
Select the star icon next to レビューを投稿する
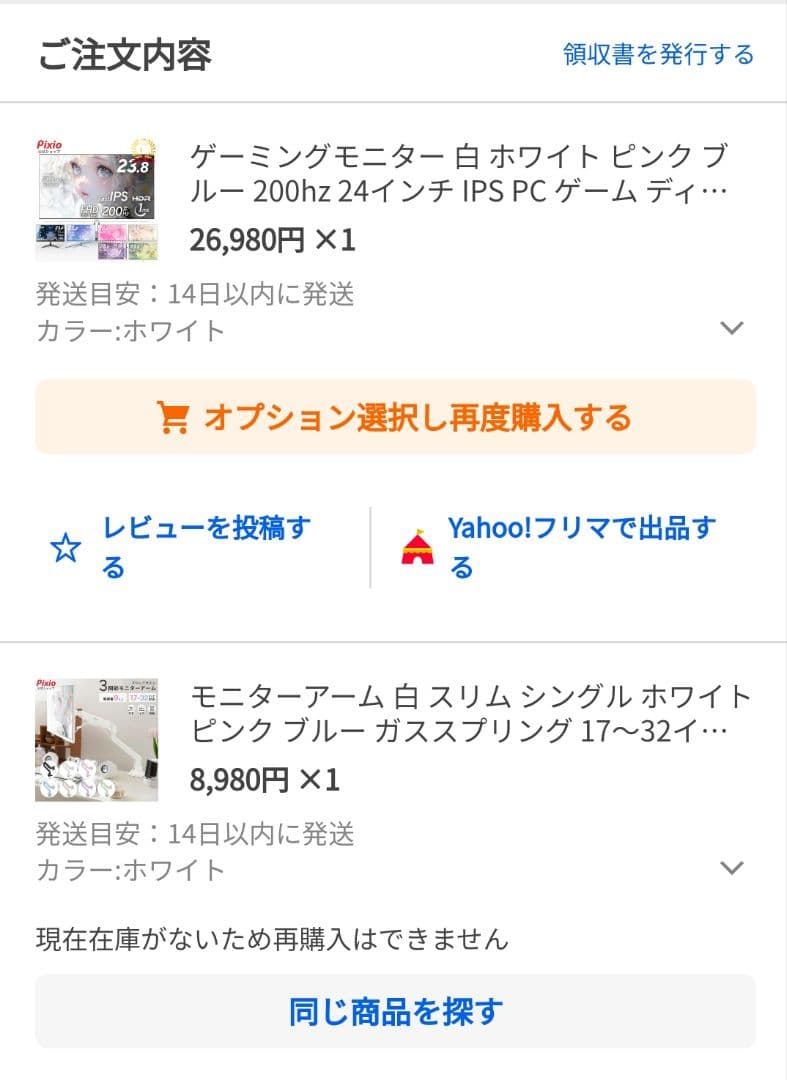tap(66, 548)
